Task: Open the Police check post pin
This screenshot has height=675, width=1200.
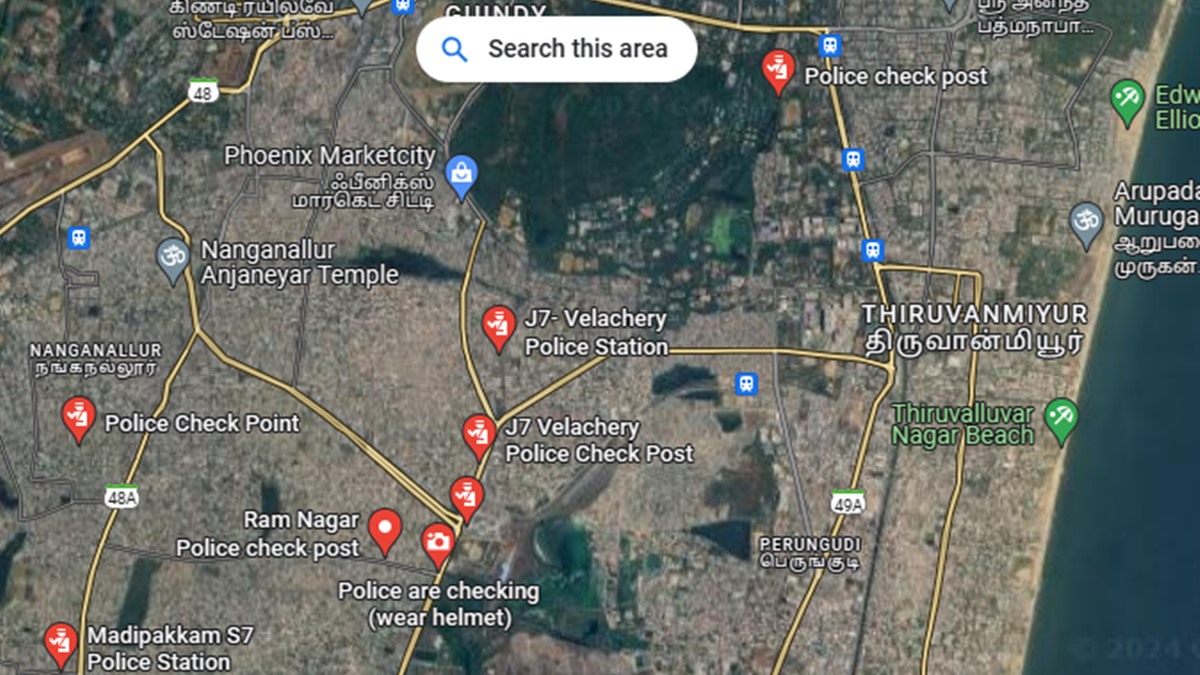Action: (x=778, y=70)
